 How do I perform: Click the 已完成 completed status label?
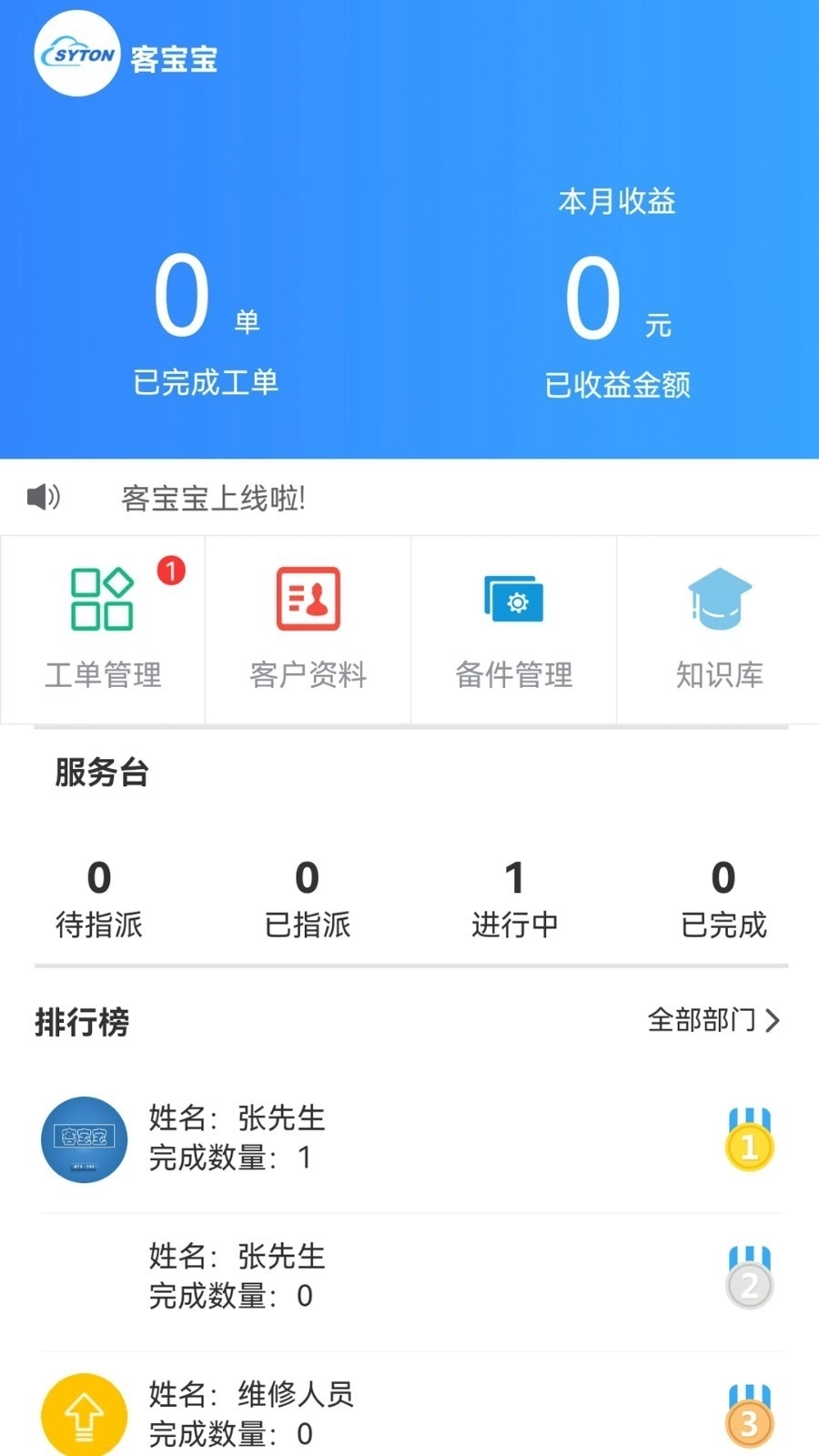coord(723,925)
